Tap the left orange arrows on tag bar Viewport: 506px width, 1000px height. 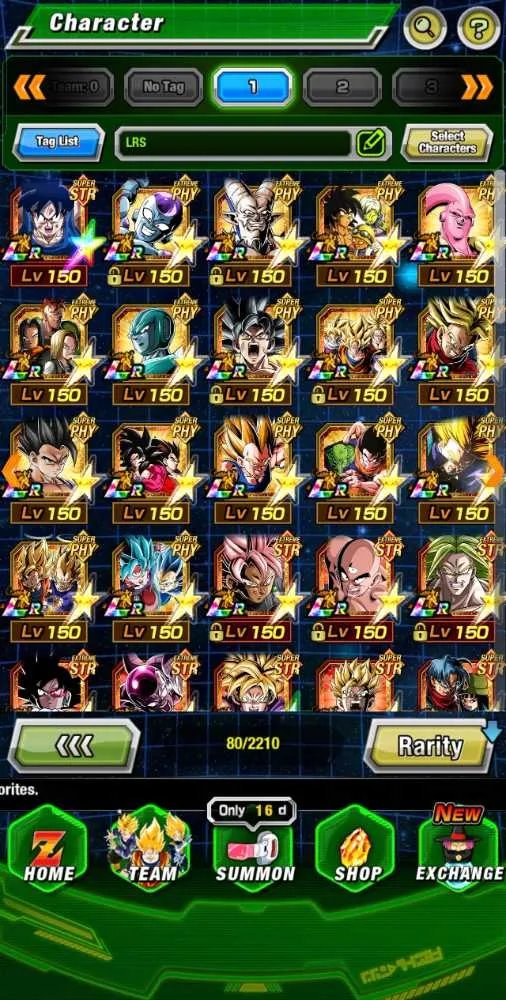(x=29, y=87)
